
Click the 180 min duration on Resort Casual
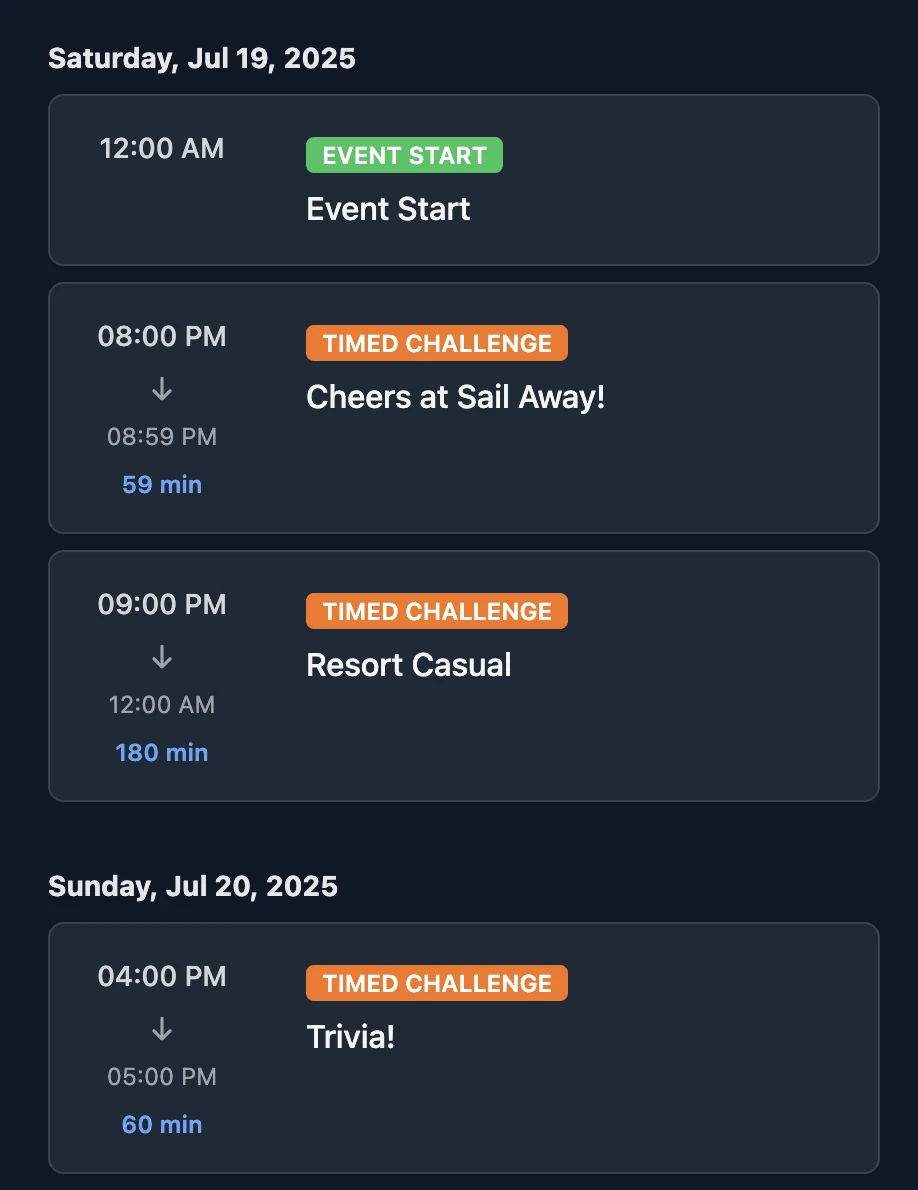[x=162, y=752]
